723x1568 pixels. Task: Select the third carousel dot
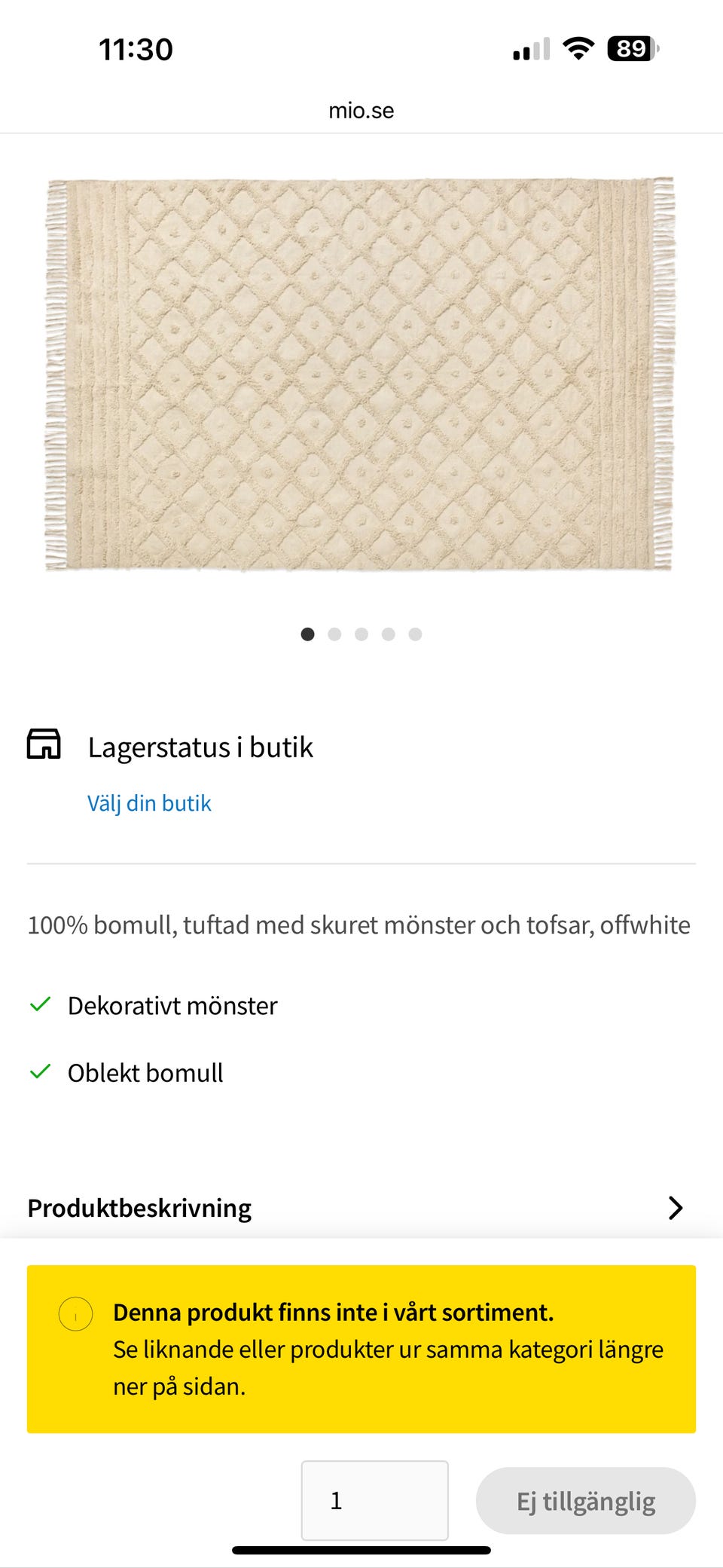[x=361, y=634]
